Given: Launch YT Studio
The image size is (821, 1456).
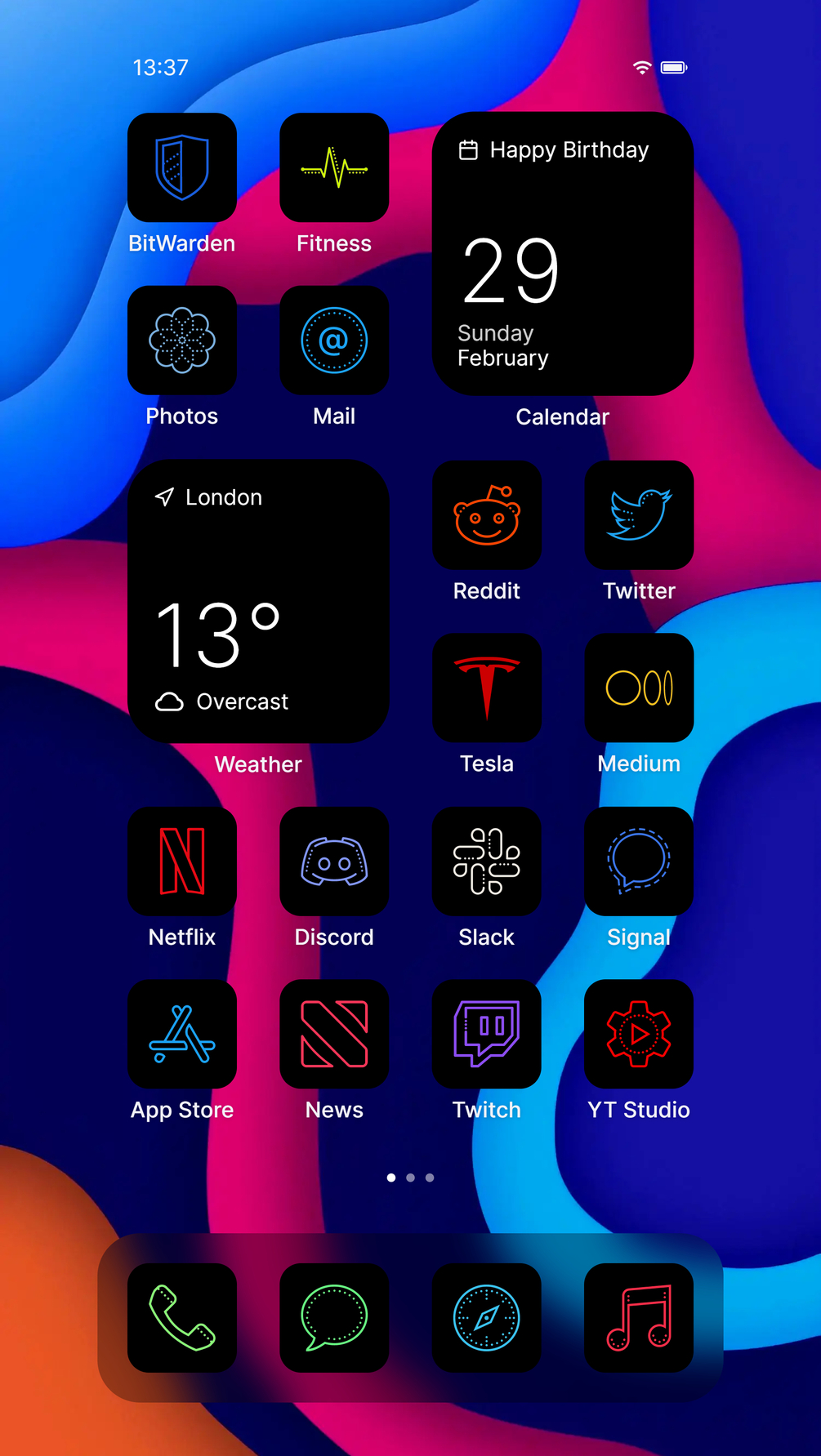Looking at the screenshot, I should pos(639,1034).
